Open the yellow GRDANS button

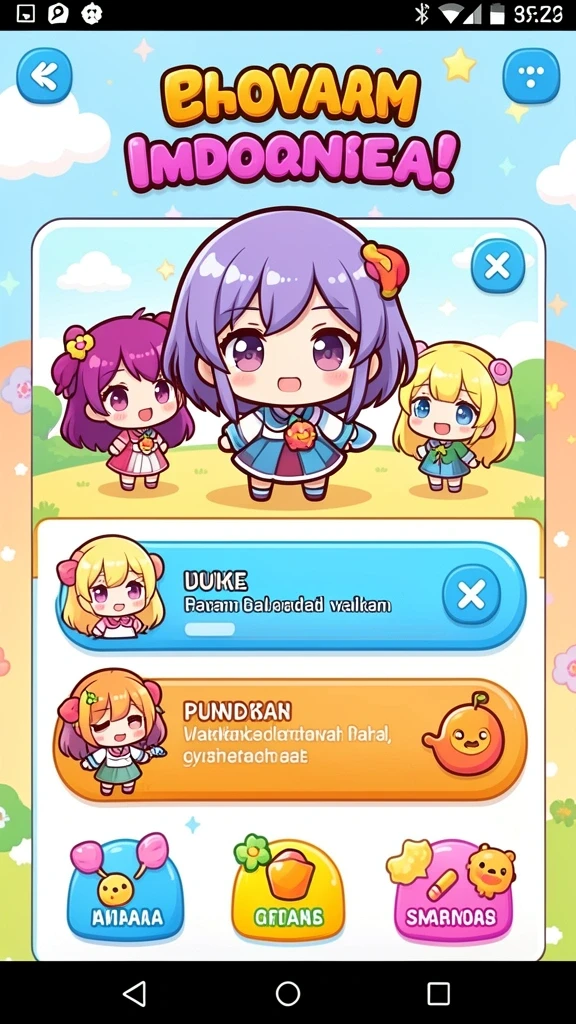(x=288, y=890)
